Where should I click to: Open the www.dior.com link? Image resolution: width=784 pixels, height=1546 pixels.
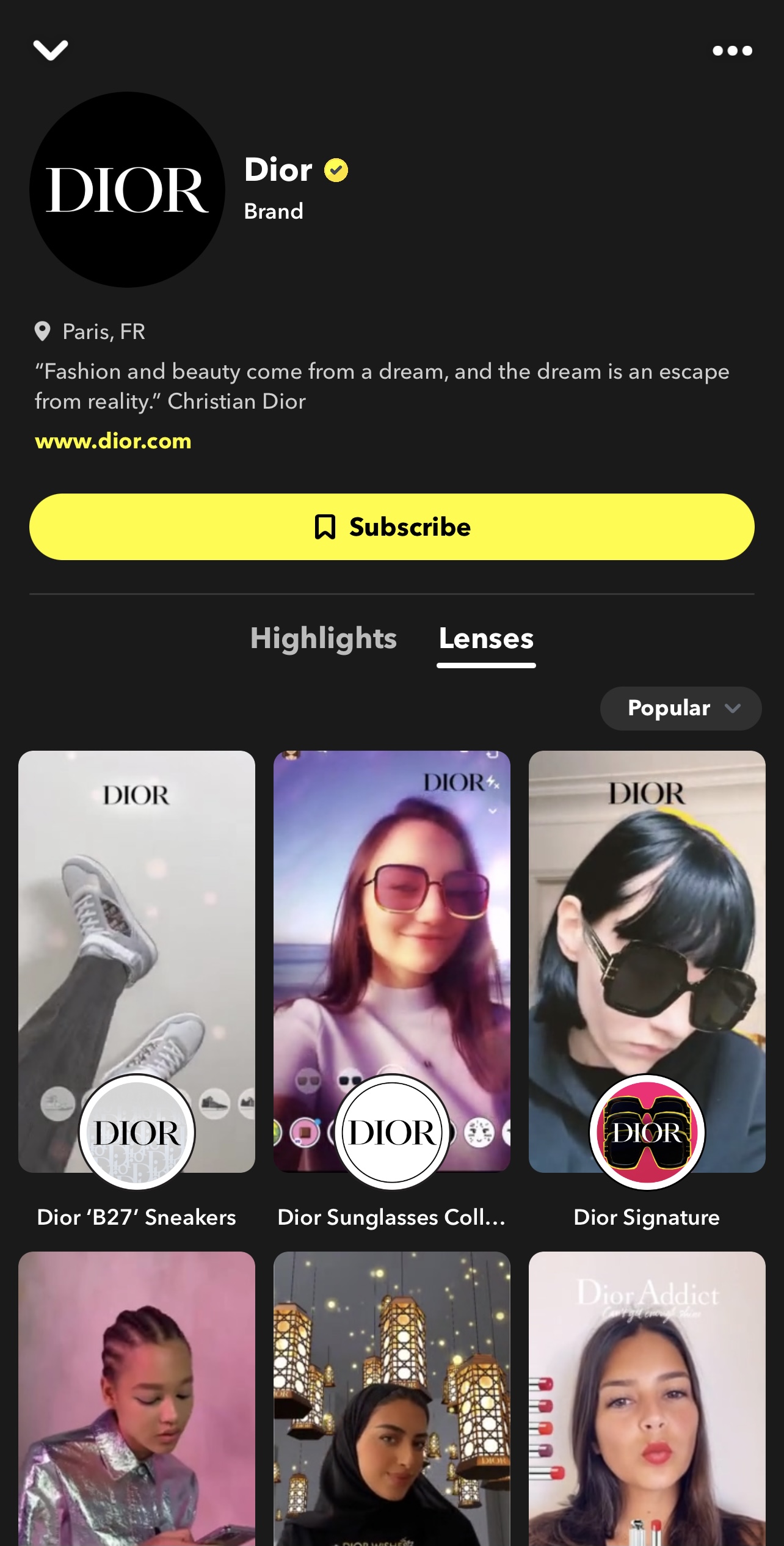pyautogui.click(x=113, y=441)
